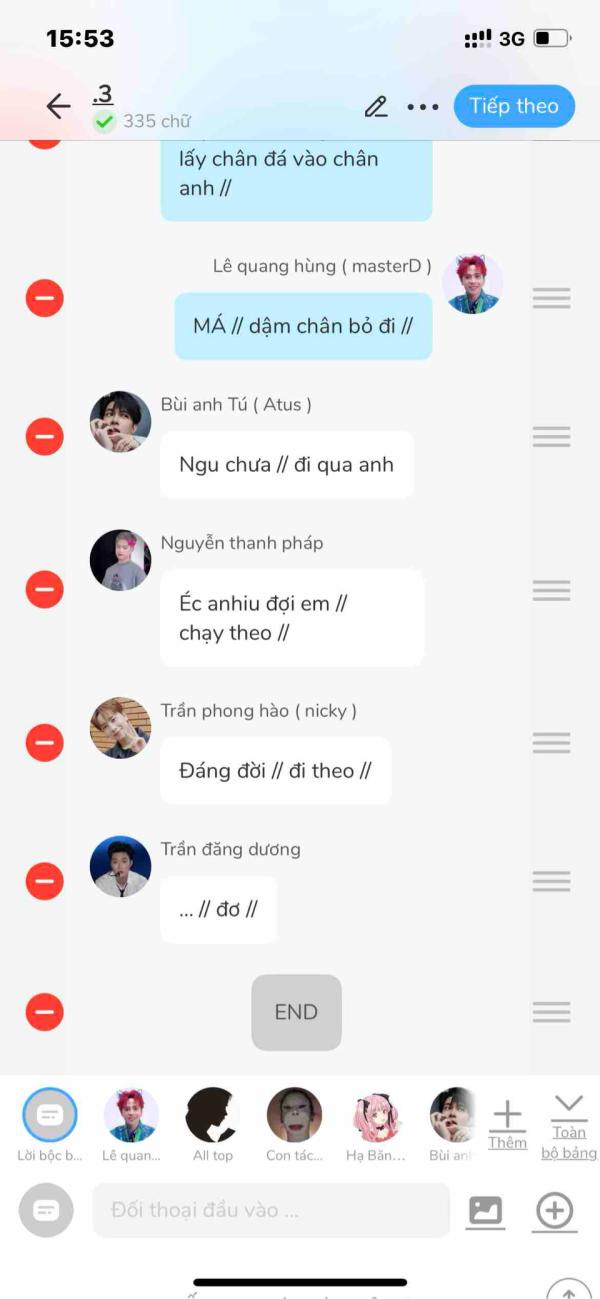Remove the END block
This screenshot has height=1299, width=600.
click(44, 1012)
